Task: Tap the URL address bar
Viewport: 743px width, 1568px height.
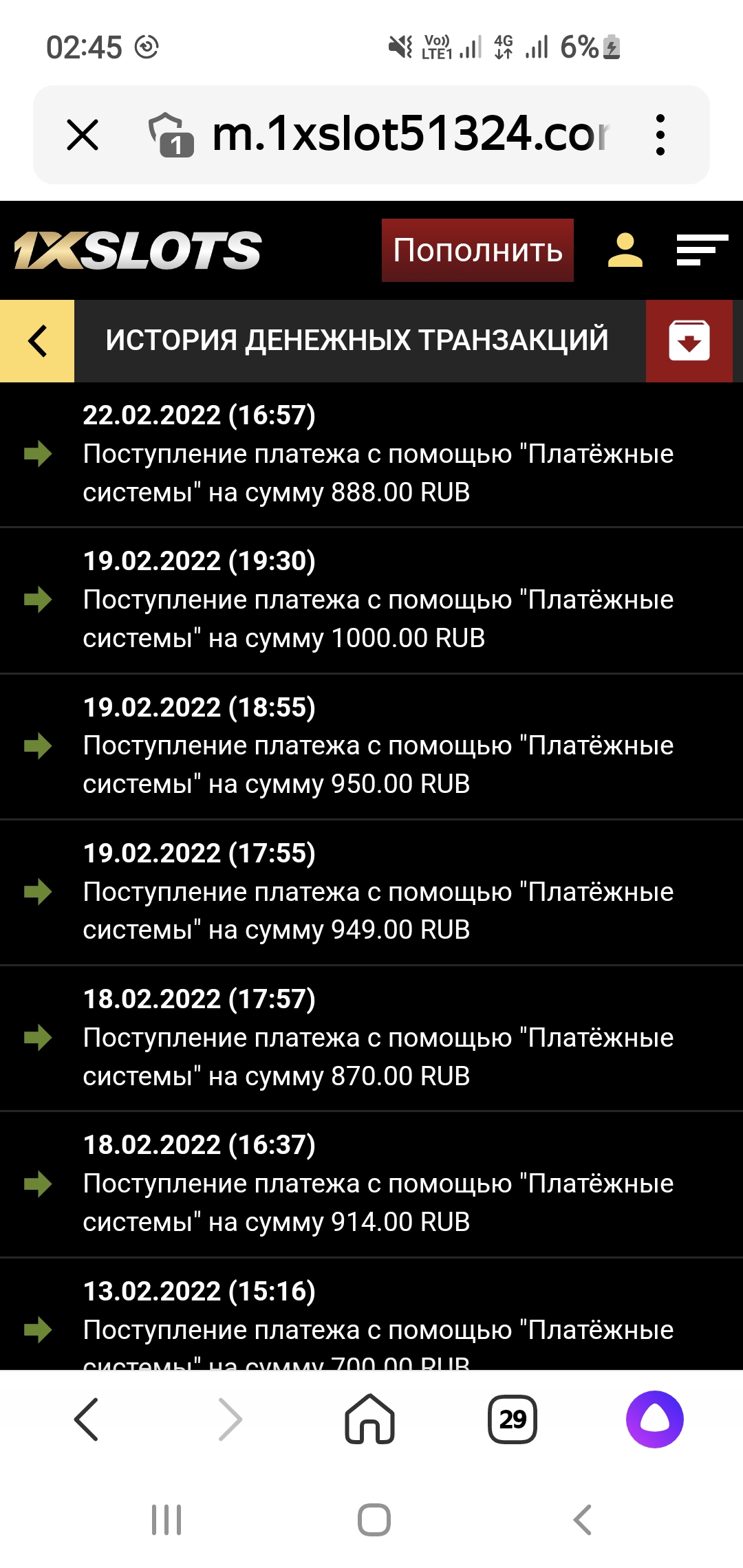Action: 410,135
